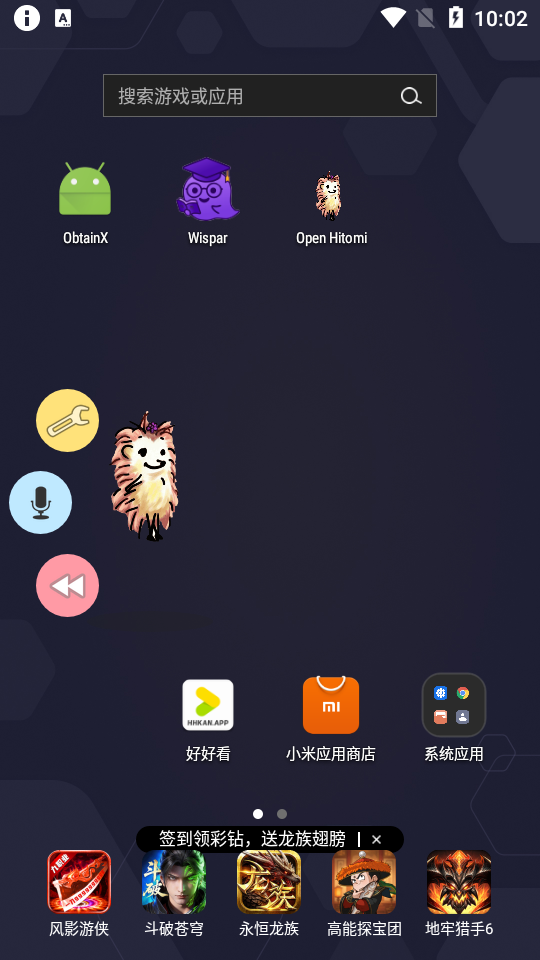Open the 签到领彩钻 promotion banner

pyautogui.click(x=252, y=839)
